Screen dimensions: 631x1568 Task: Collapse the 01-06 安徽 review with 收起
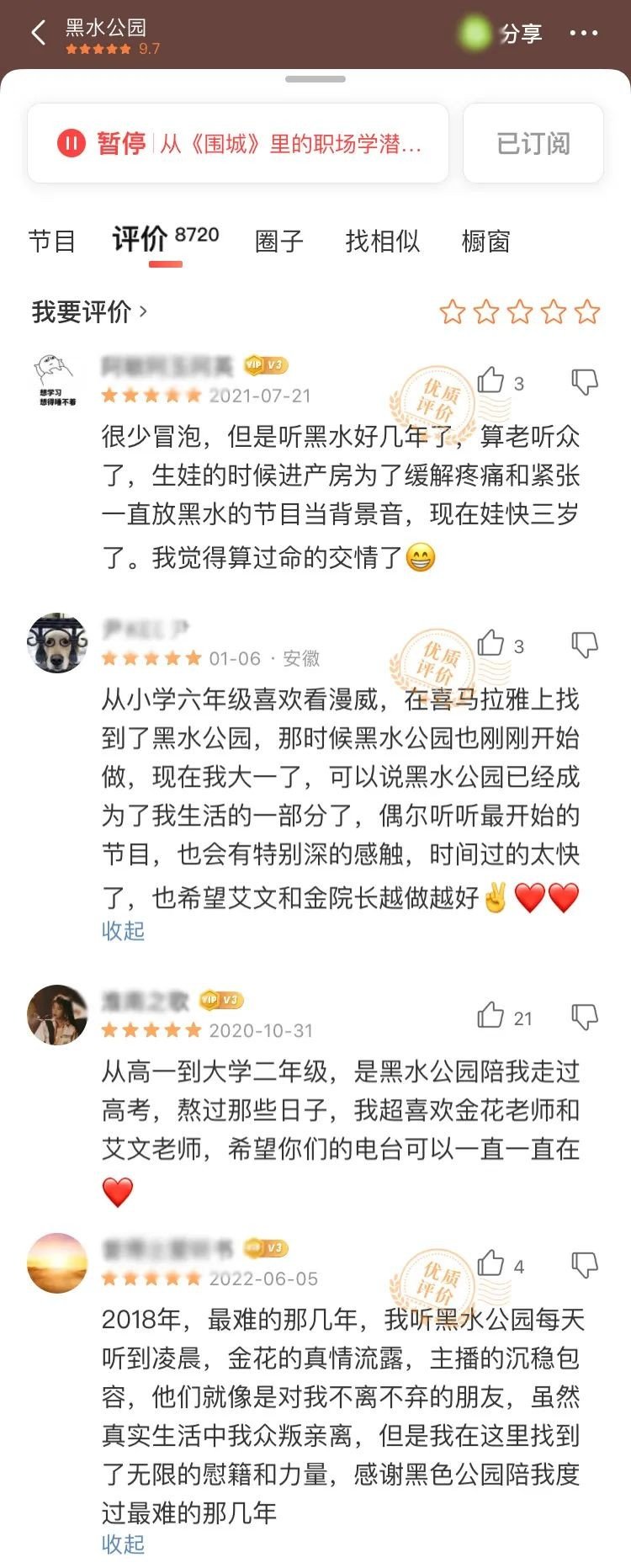click(x=123, y=931)
